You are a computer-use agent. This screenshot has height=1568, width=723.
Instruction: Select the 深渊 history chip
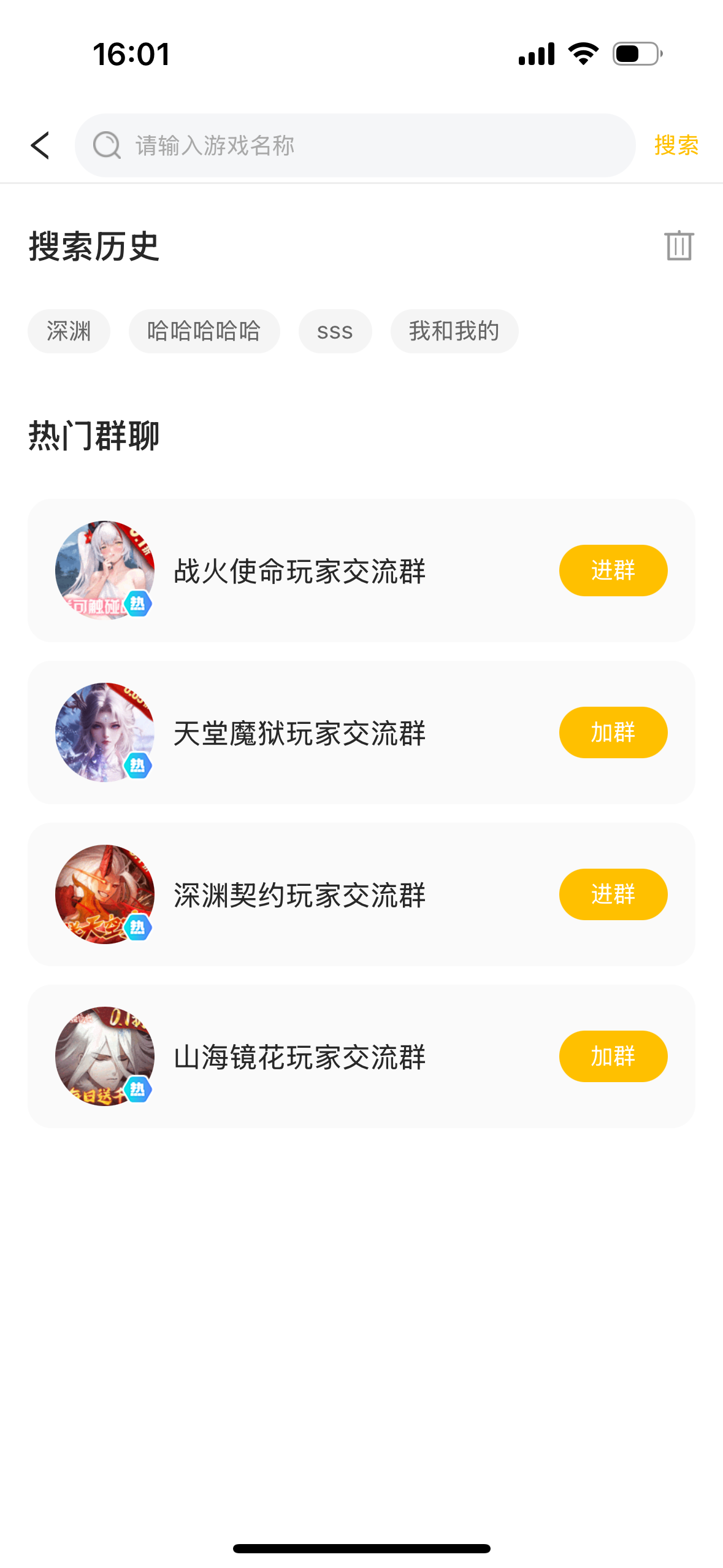(69, 331)
